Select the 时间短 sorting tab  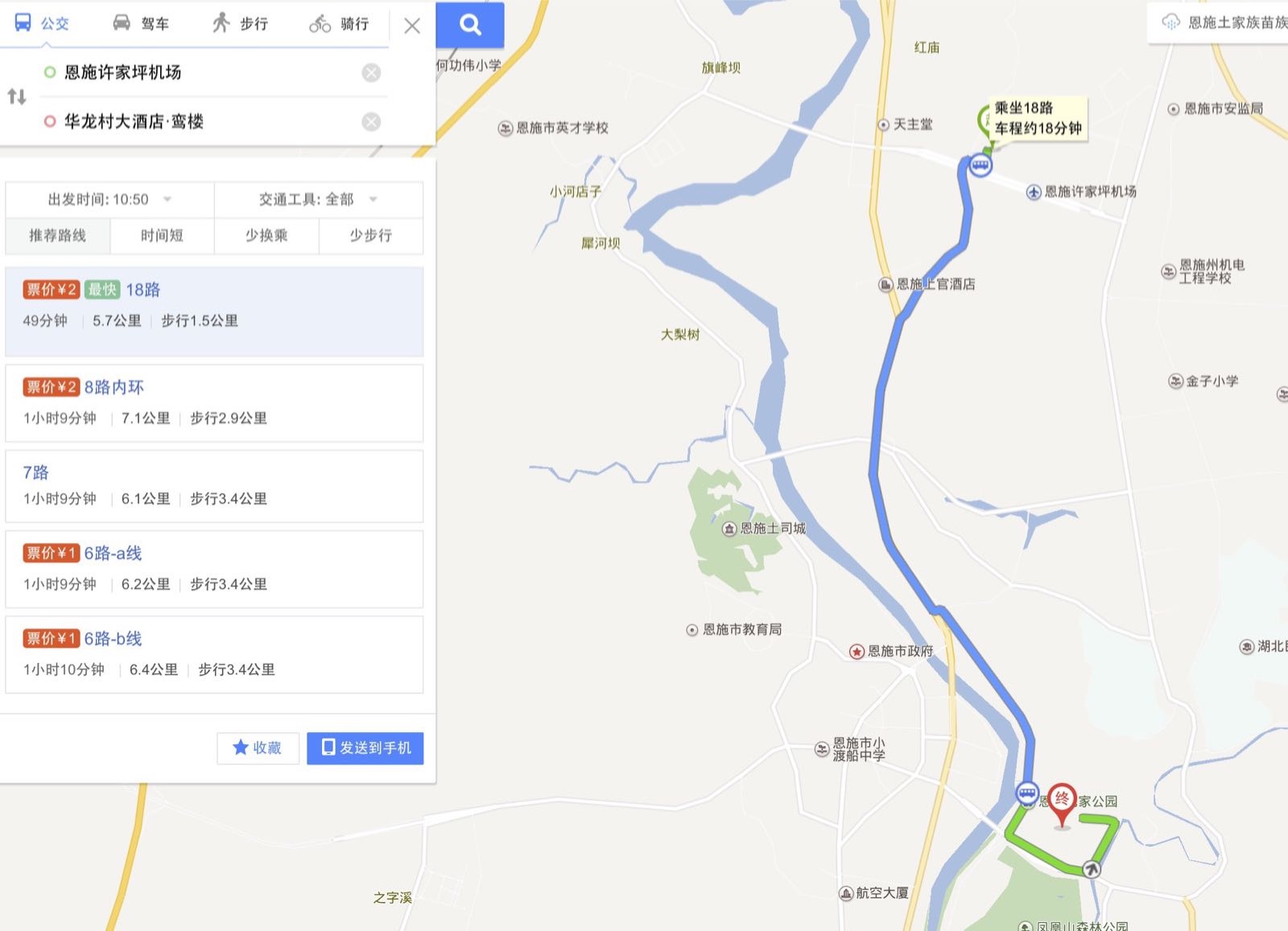[162, 235]
